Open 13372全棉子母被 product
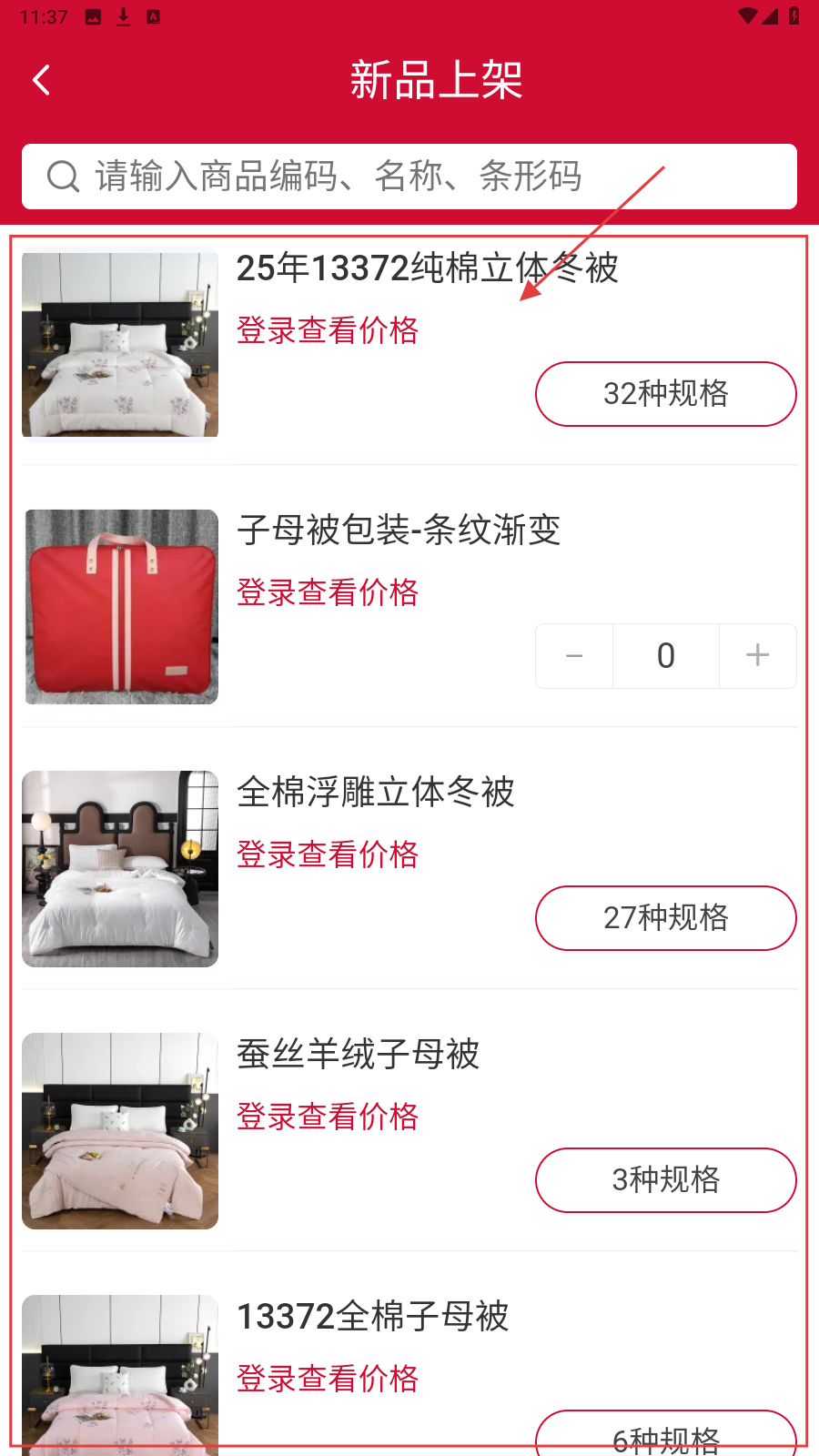Viewport: 819px width, 1456px height. (x=372, y=1316)
